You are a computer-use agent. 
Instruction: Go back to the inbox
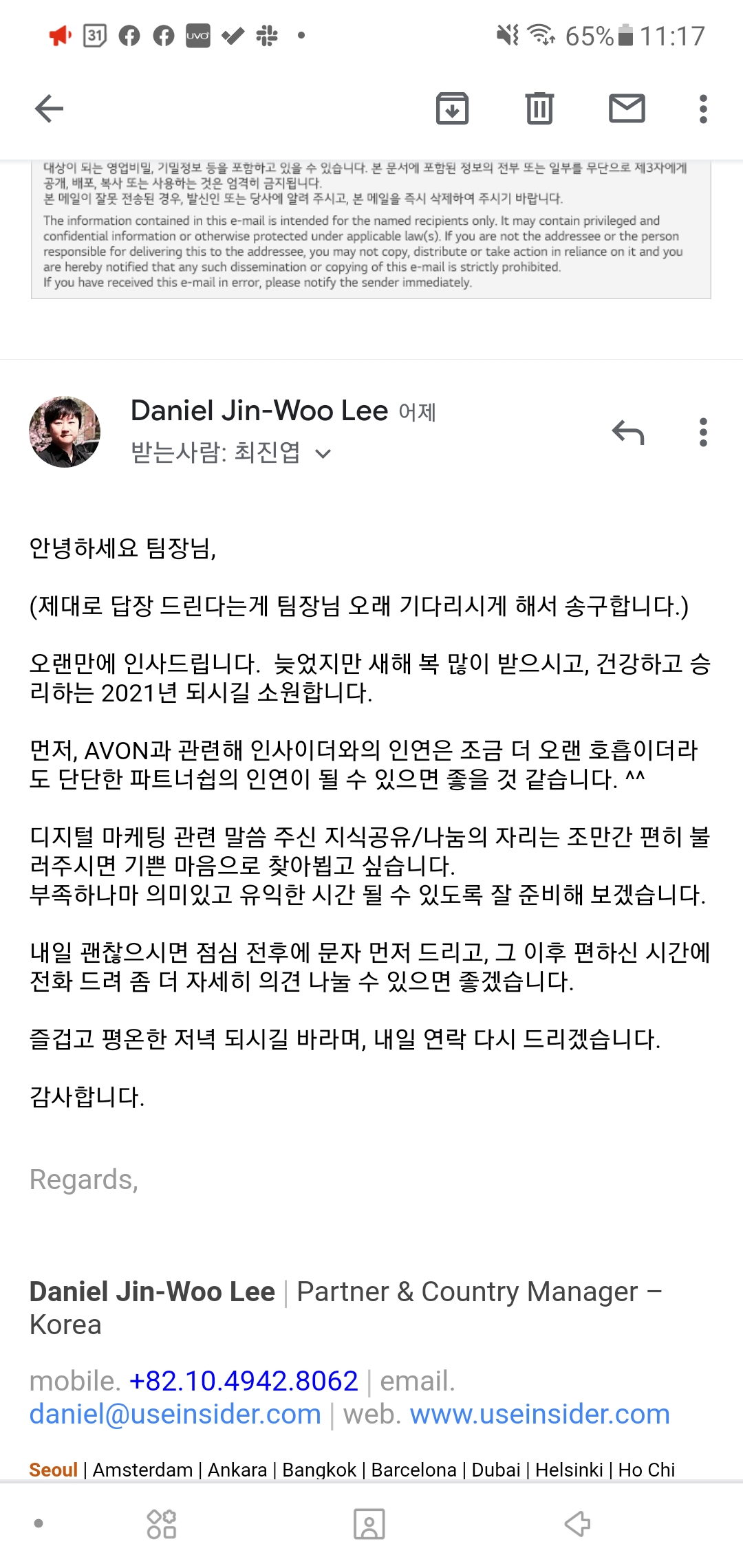[49, 109]
